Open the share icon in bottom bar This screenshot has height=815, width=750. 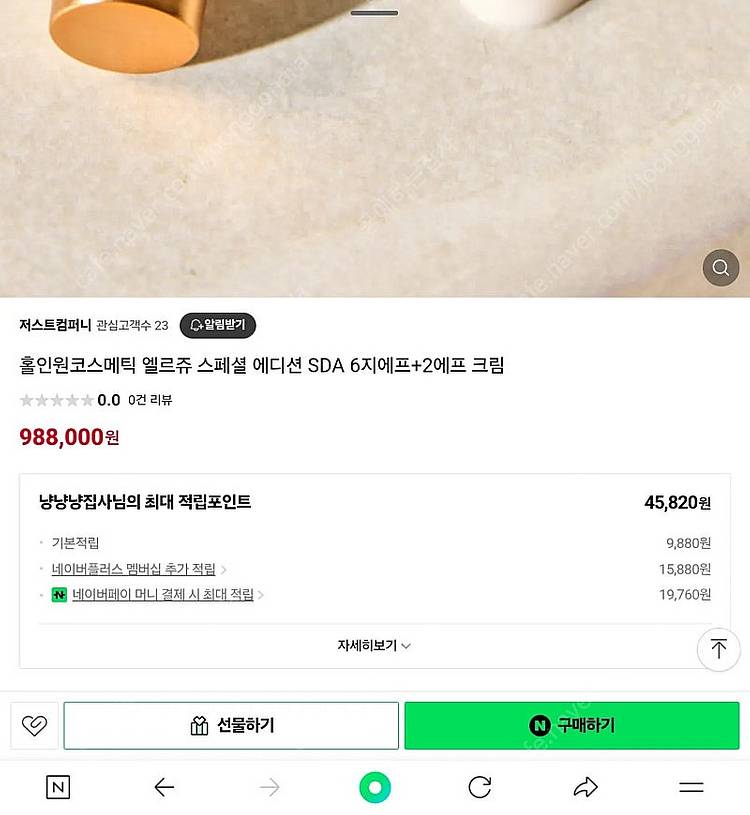pyautogui.click(x=586, y=787)
